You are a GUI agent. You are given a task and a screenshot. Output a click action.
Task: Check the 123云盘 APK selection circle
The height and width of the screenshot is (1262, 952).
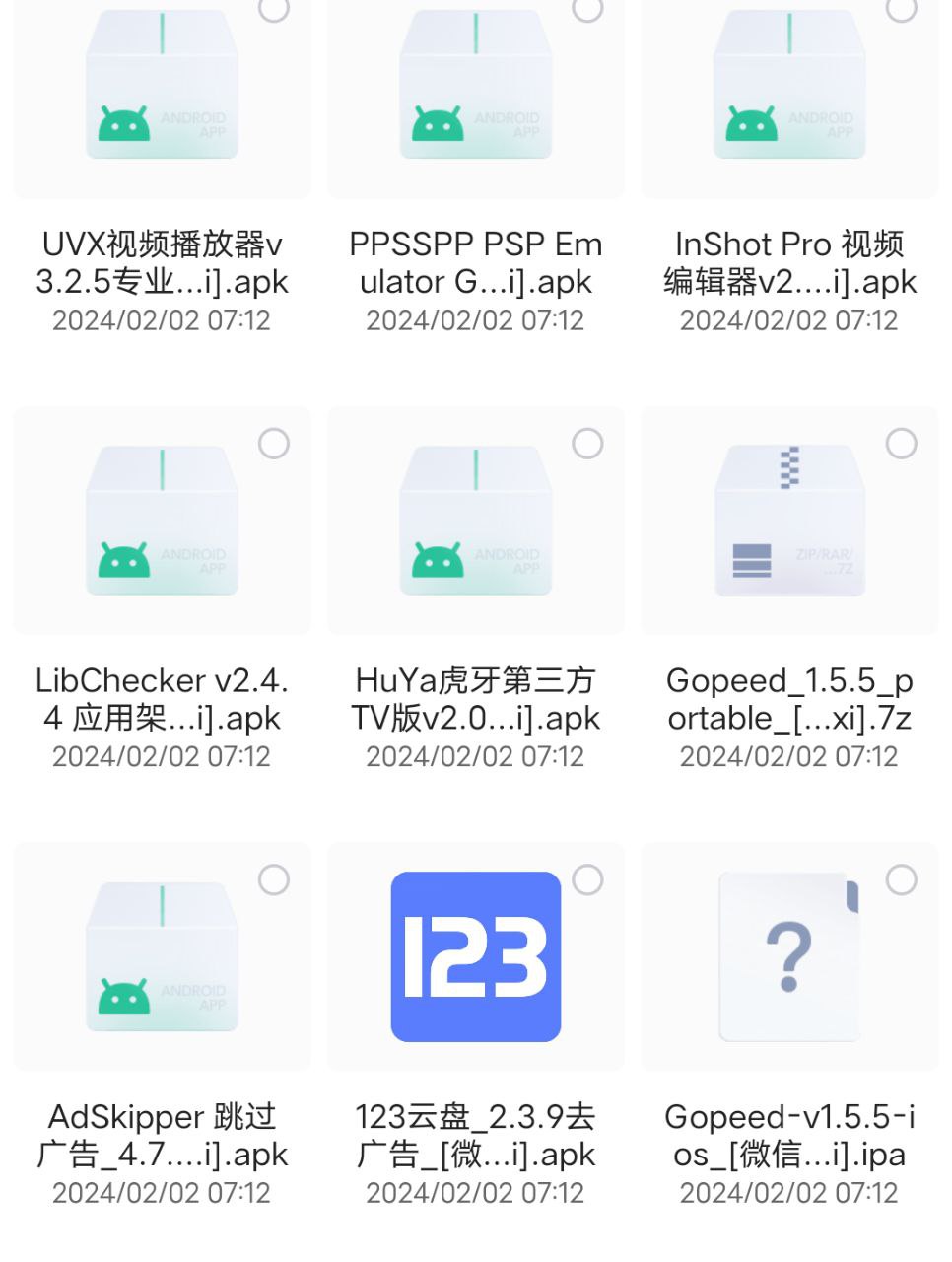coord(586,880)
